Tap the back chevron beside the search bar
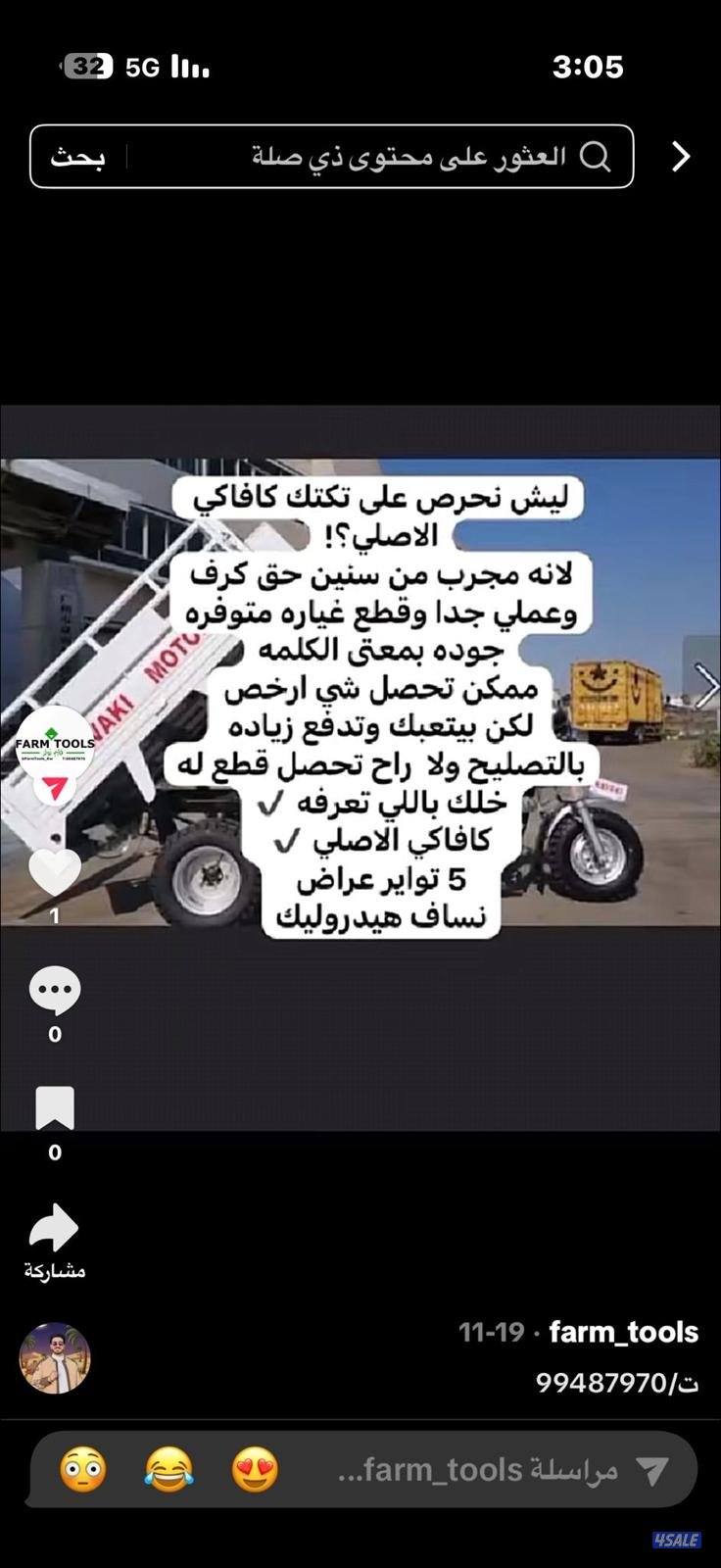Image resolution: width=721 pixels, height=1568 pixels. click(x=680, y=155)
